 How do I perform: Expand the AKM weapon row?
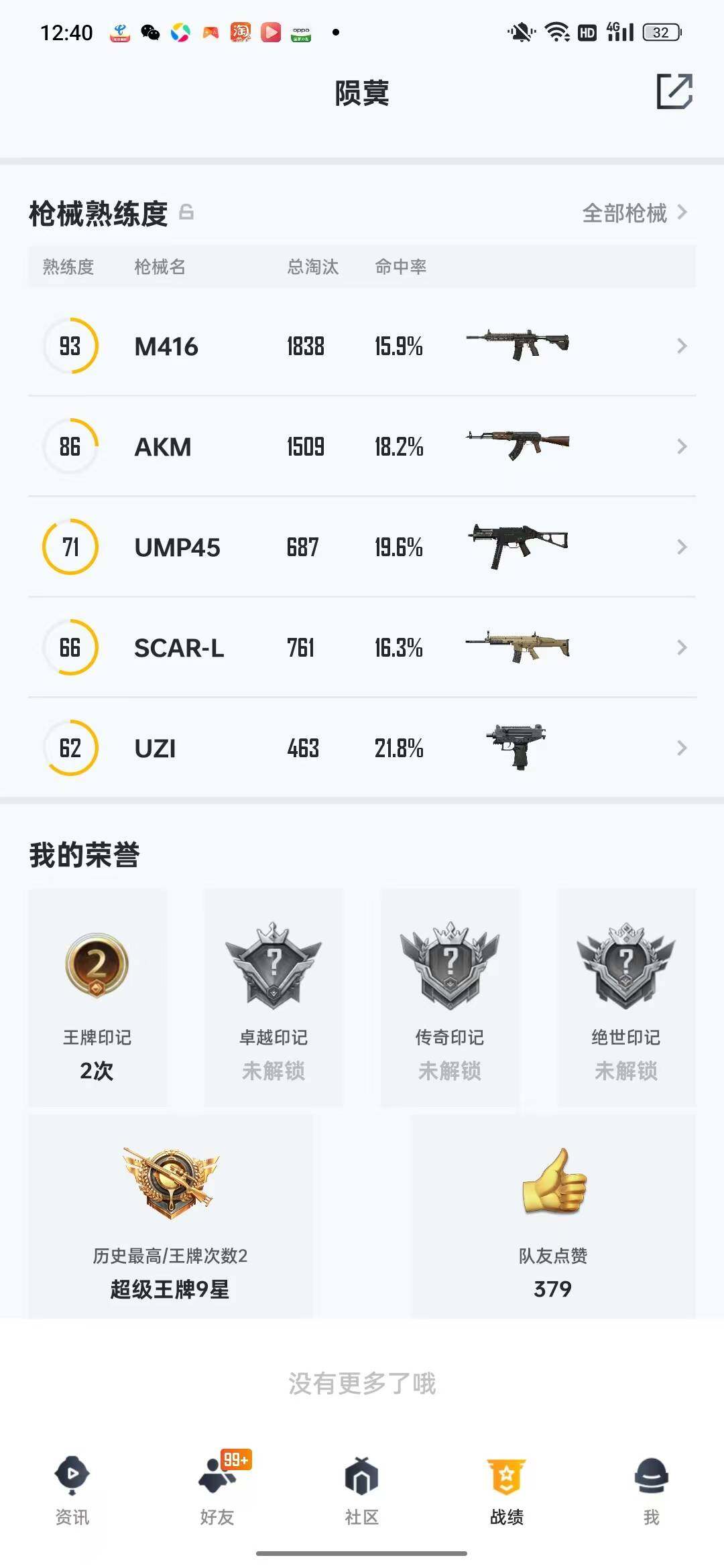pos(682,446)
